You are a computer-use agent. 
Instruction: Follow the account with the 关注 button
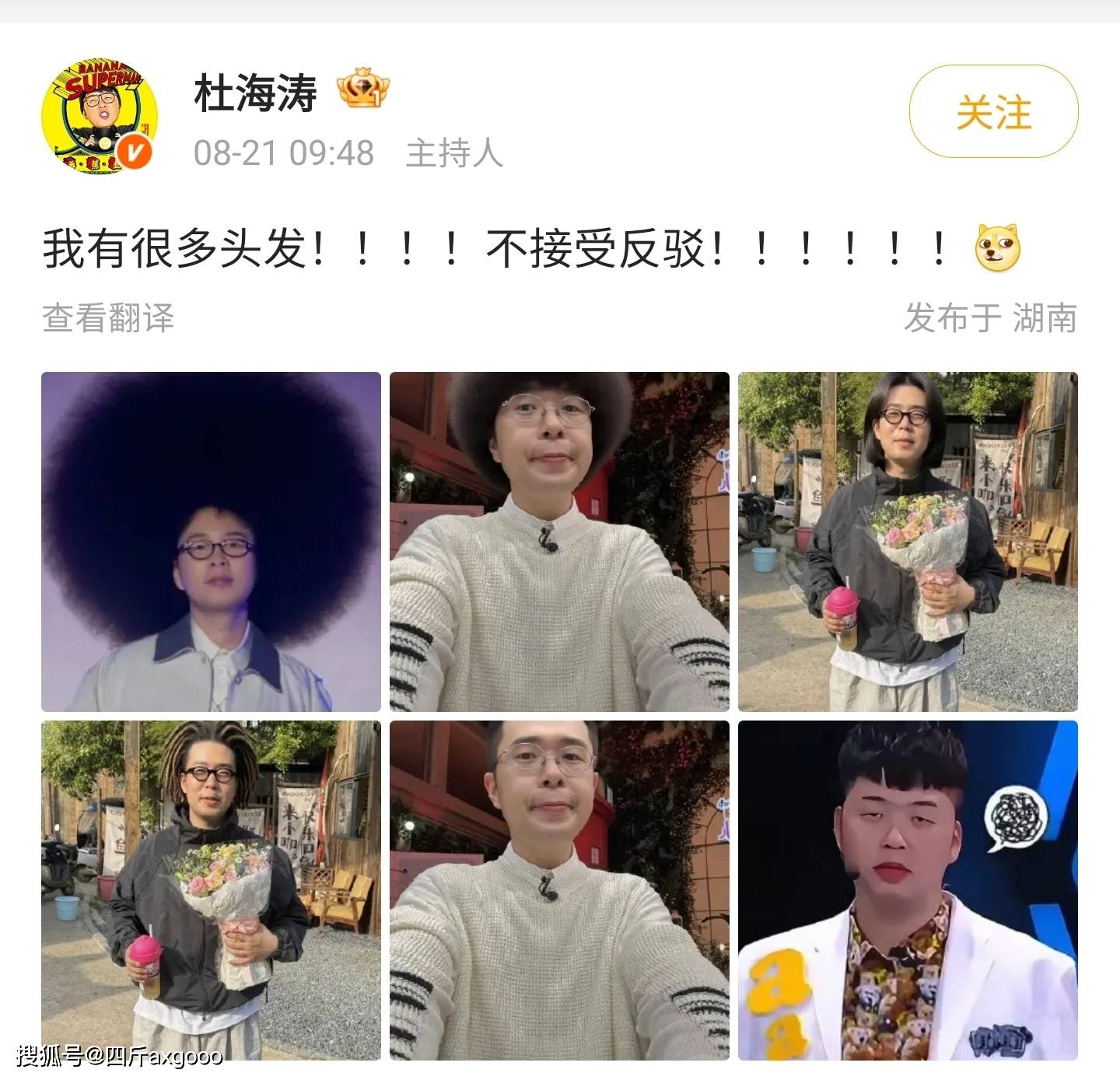tap(993, 112)
